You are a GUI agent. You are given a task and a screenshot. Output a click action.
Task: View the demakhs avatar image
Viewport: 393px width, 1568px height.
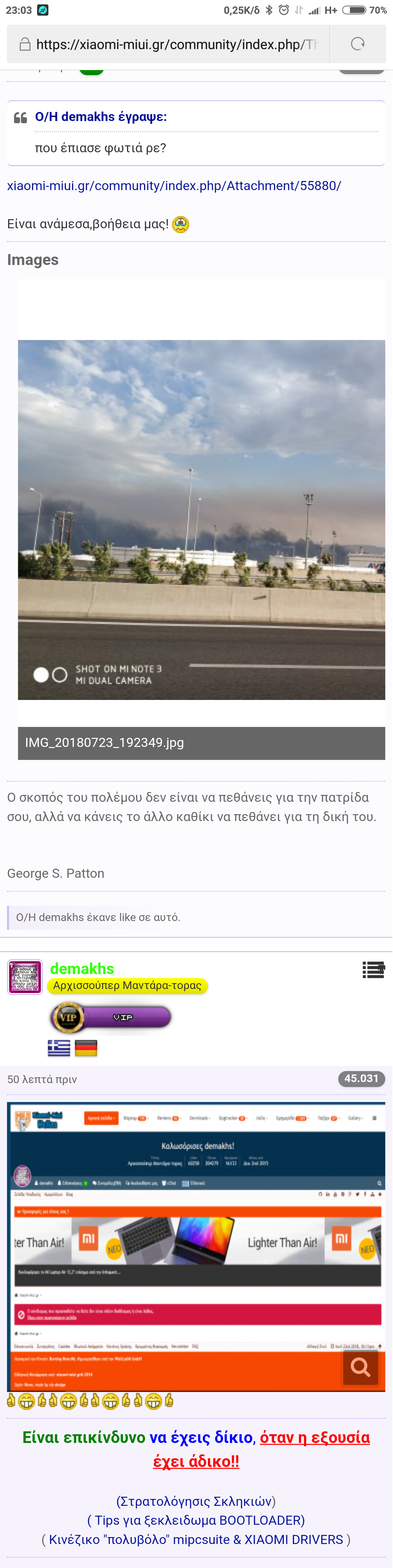point(25,977)
